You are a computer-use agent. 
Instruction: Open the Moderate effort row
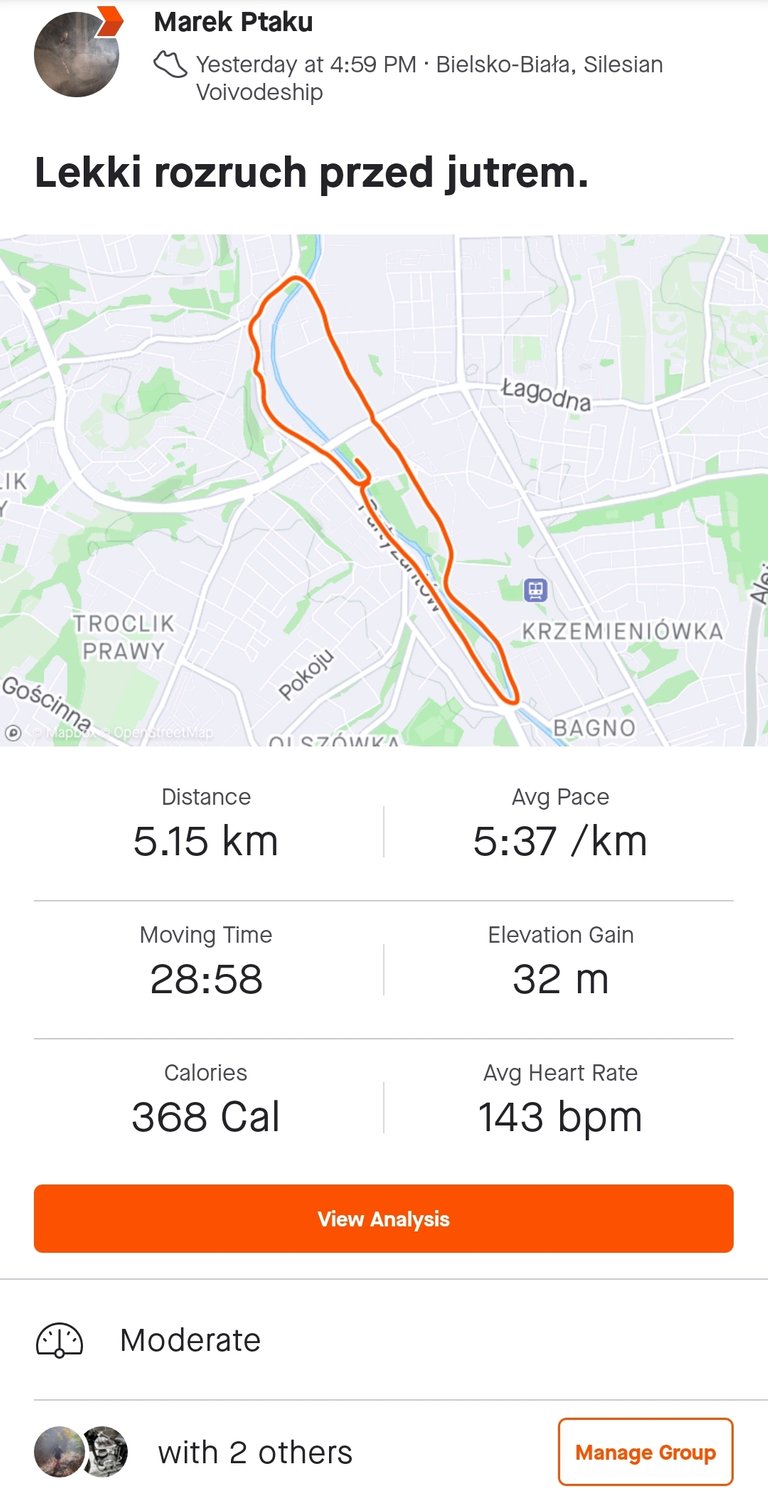point(384,1340)
